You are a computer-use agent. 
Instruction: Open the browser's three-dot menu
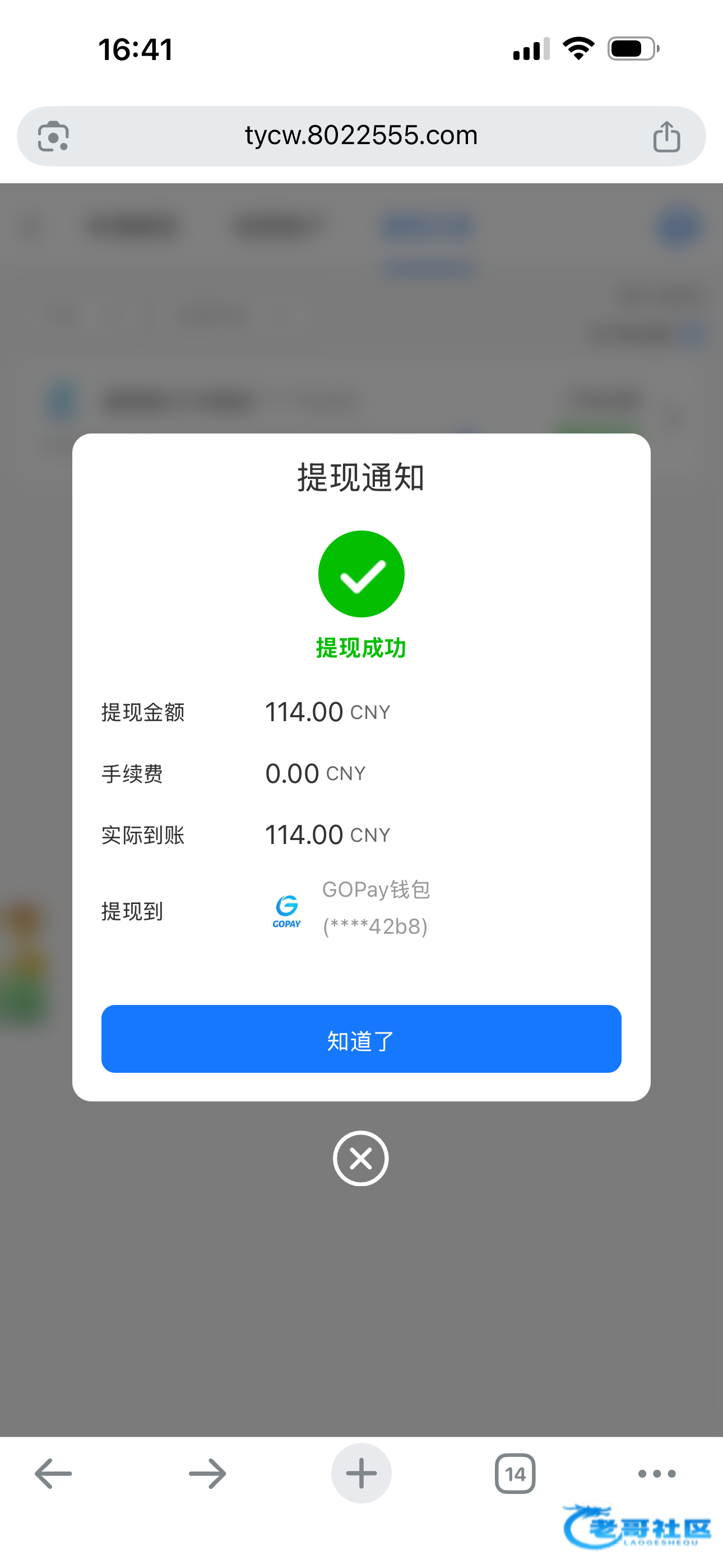pos(657,1473)
